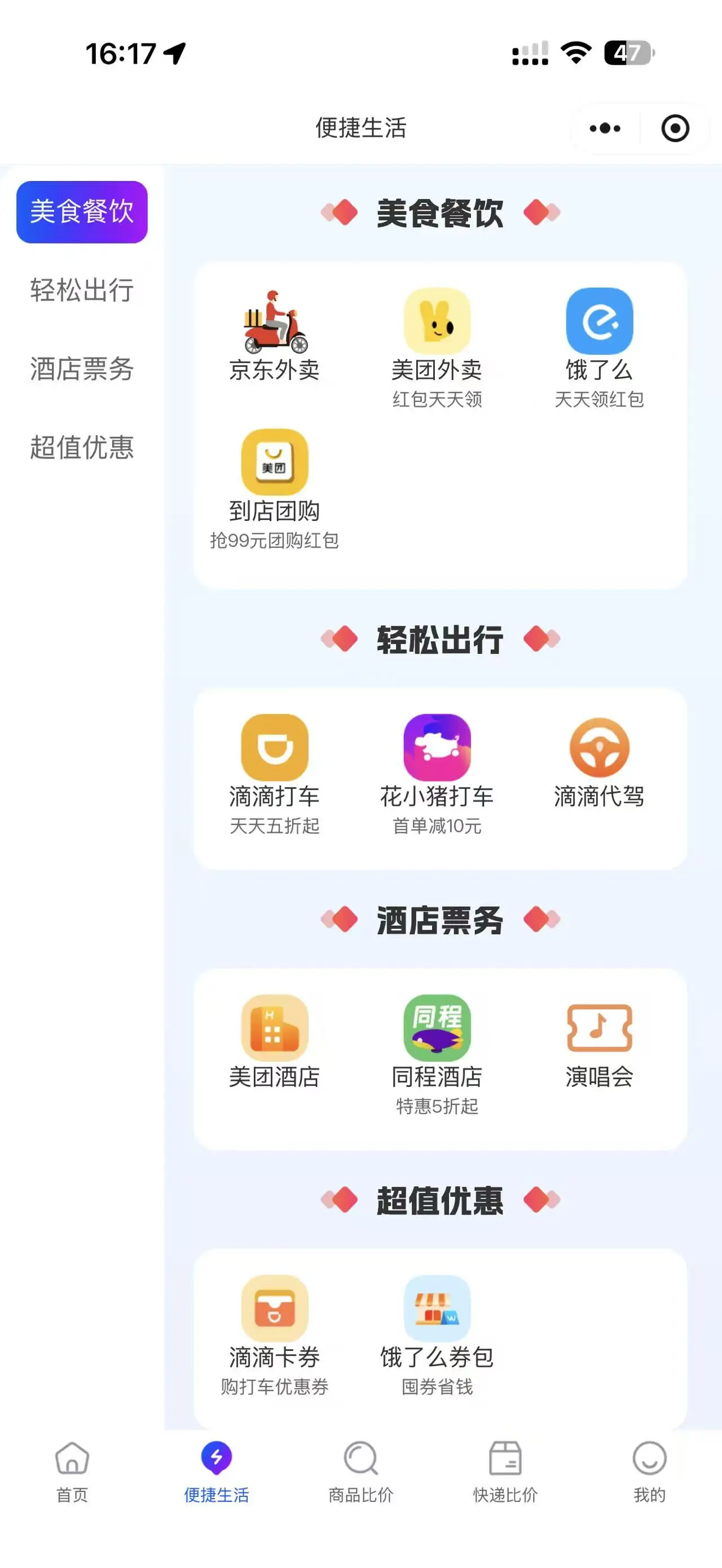
Task: Close the mini program with the circle button
Action: pos(675,129)
